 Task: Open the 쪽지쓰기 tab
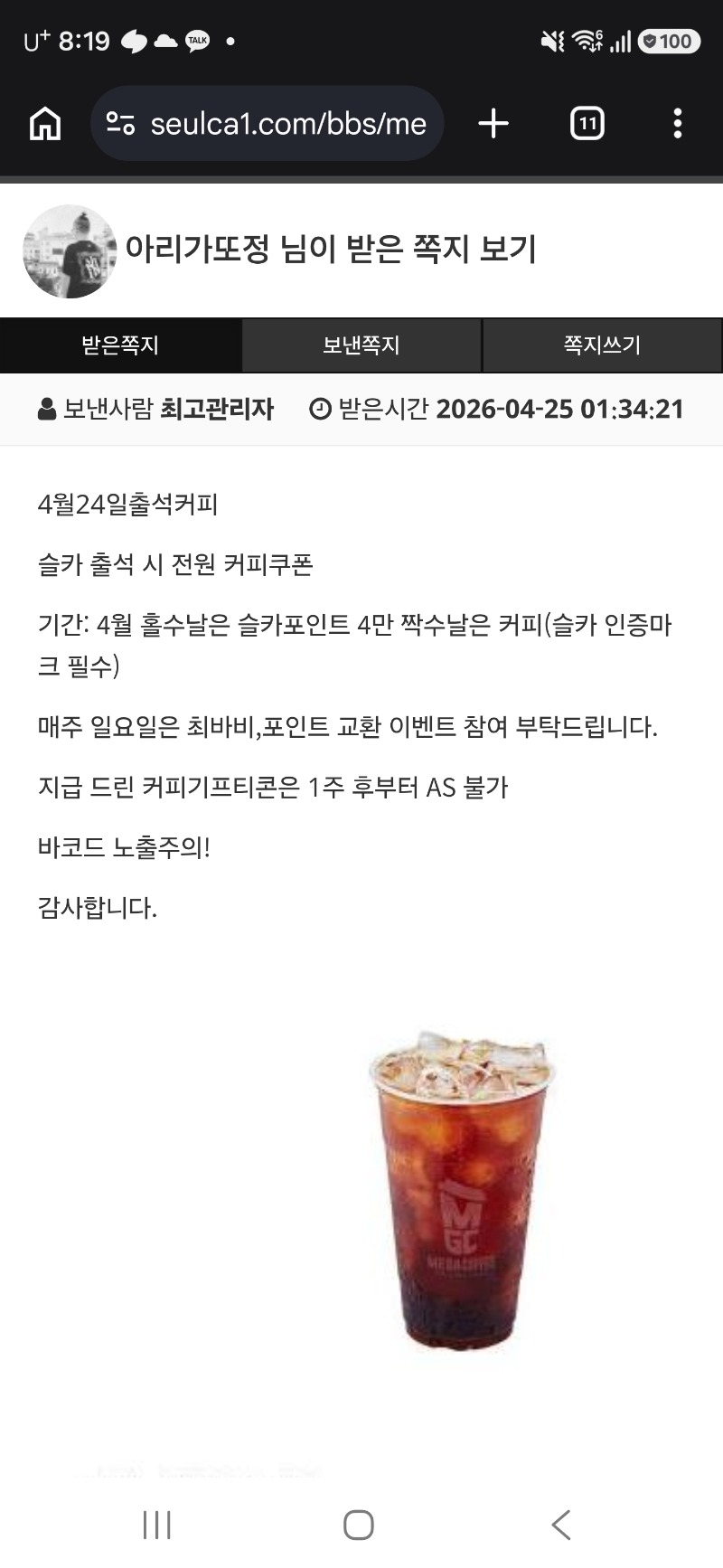click(x=602, y=345)
